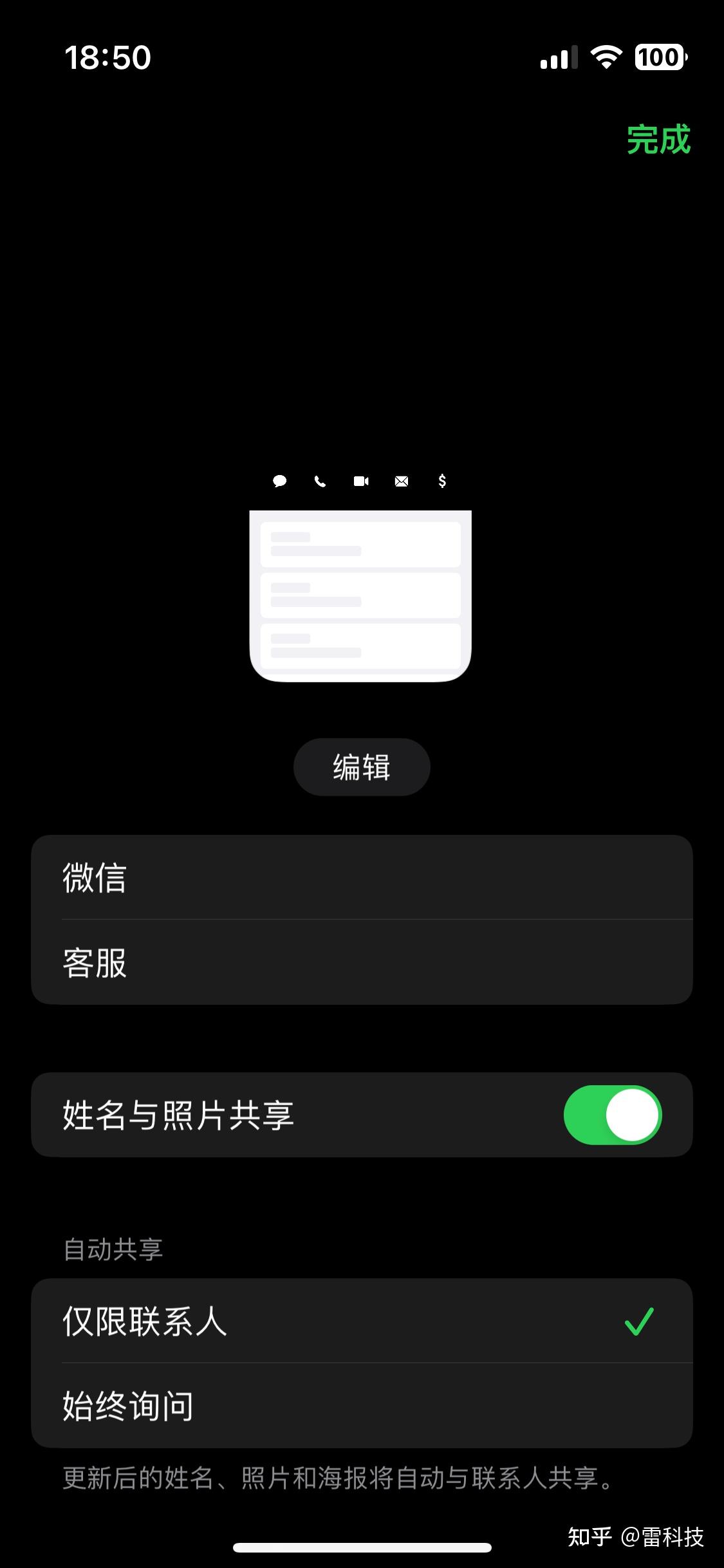Turn off 姓名与照片共享

tap(612, 1115)
